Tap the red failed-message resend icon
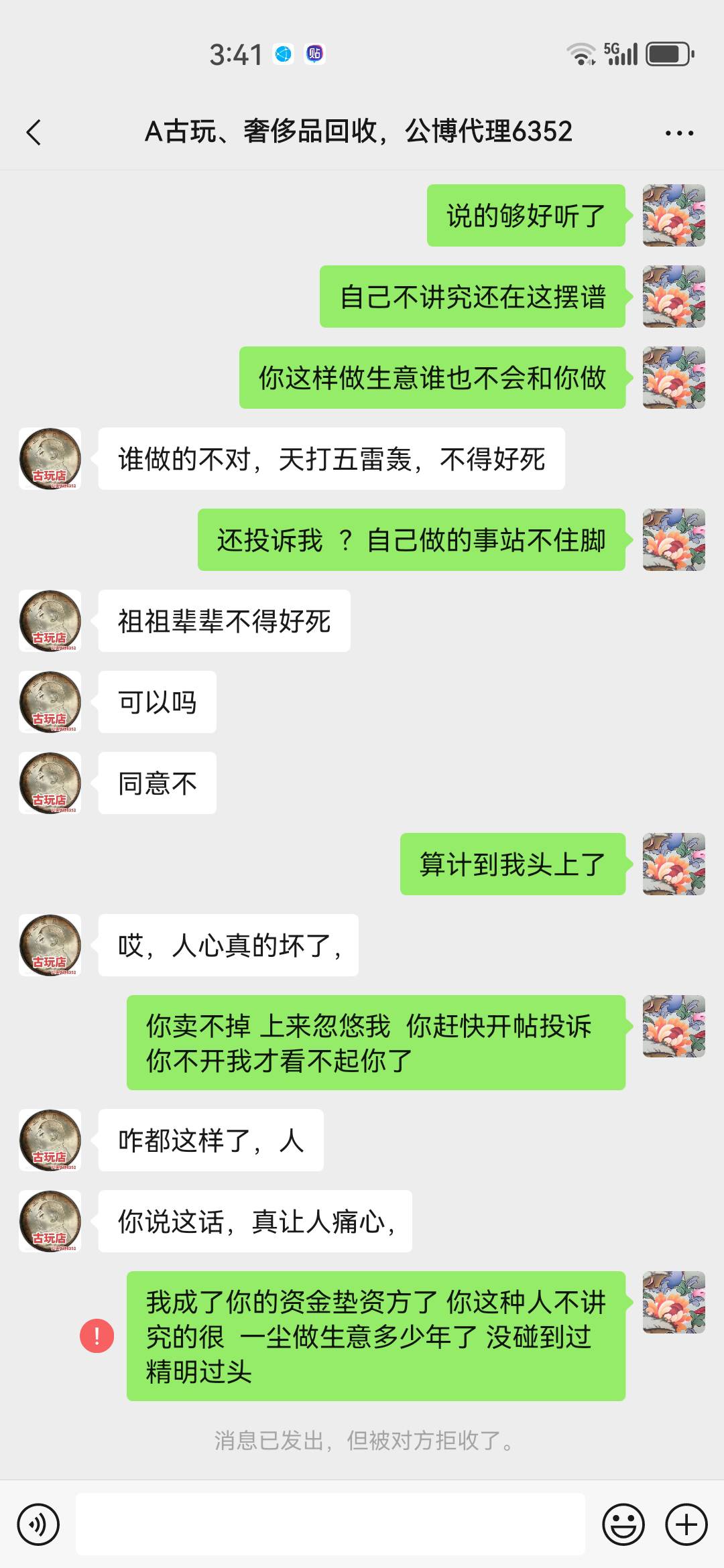The height and width of the screenshot is (1568, 724). pyautogui.click(x=97, y=1335)
